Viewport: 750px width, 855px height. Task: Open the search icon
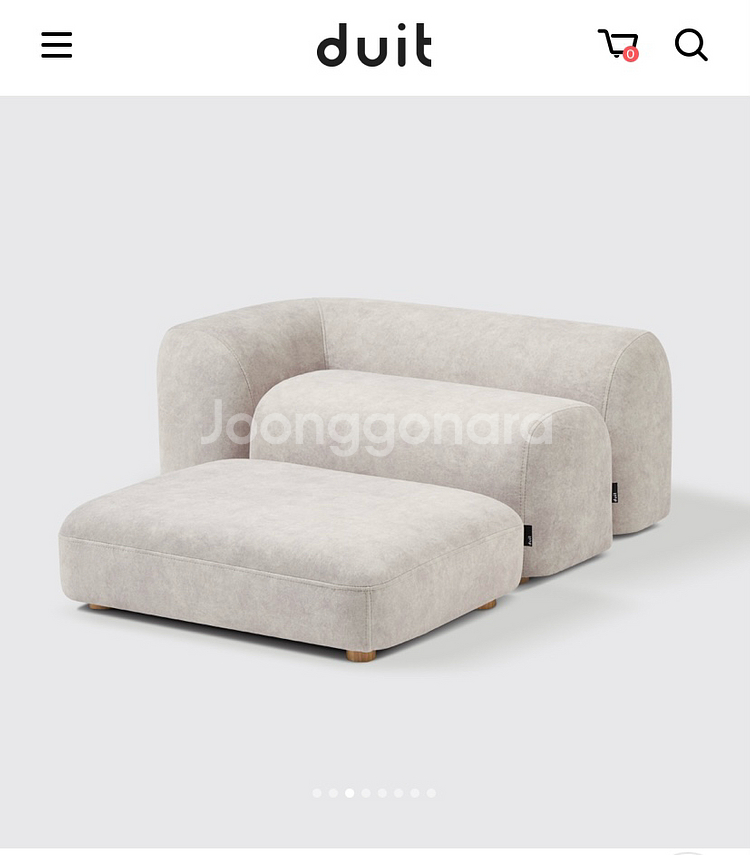point(690,45)
